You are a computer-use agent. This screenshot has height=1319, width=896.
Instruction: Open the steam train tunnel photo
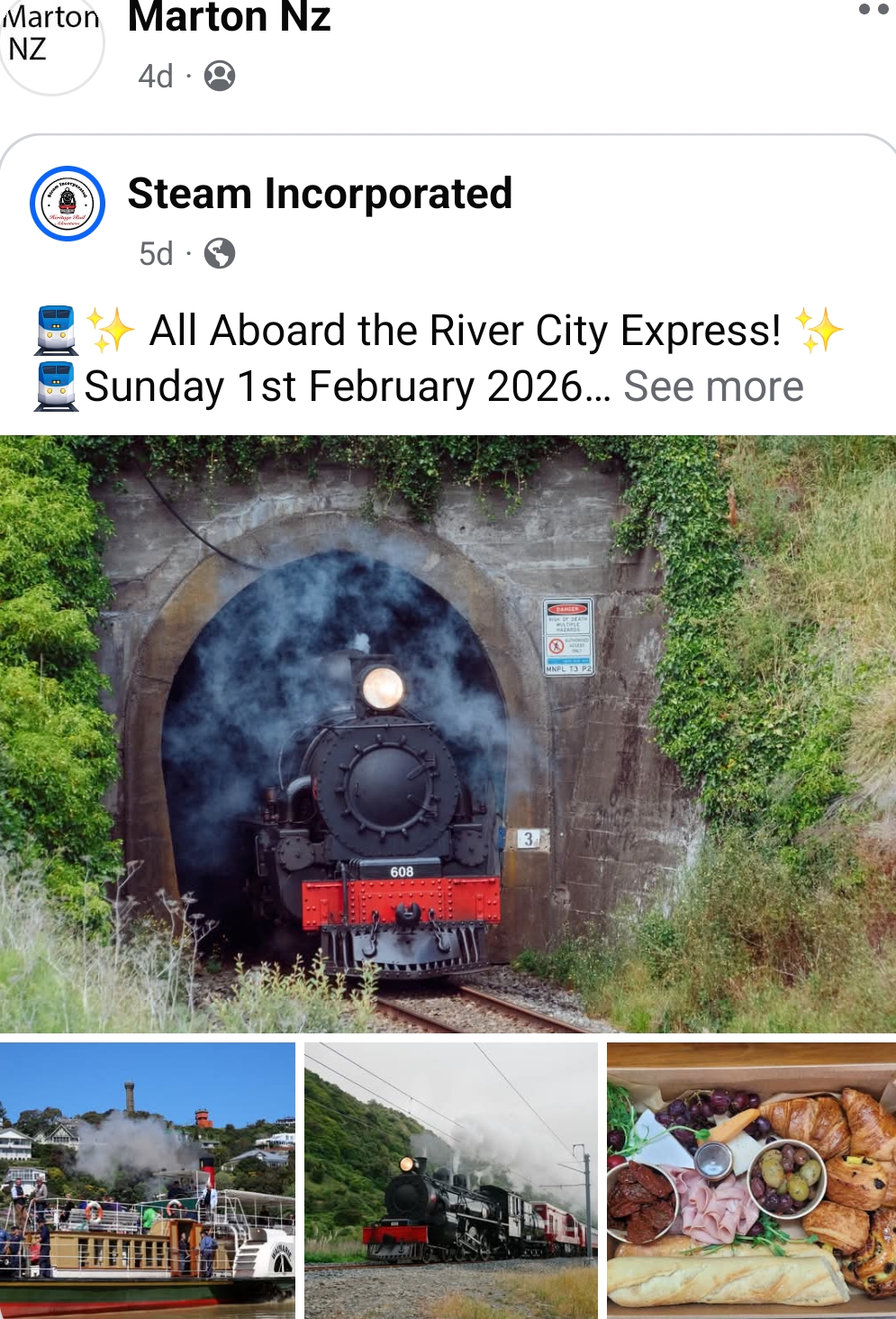tap(448, 733)
